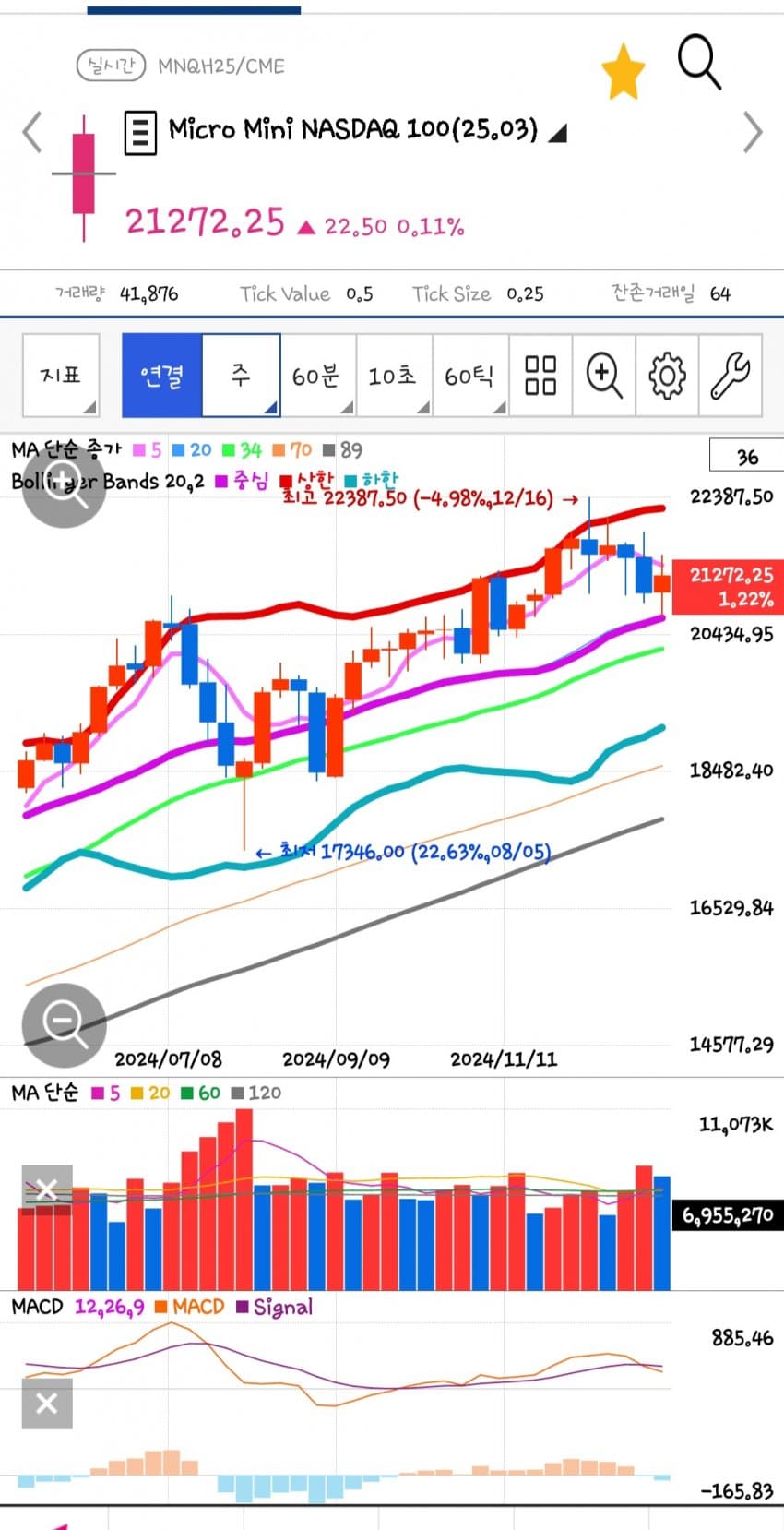Viewport: 784px width, 1530px height.
Task: Open chart settings gear
Action: tap(667, 376)
